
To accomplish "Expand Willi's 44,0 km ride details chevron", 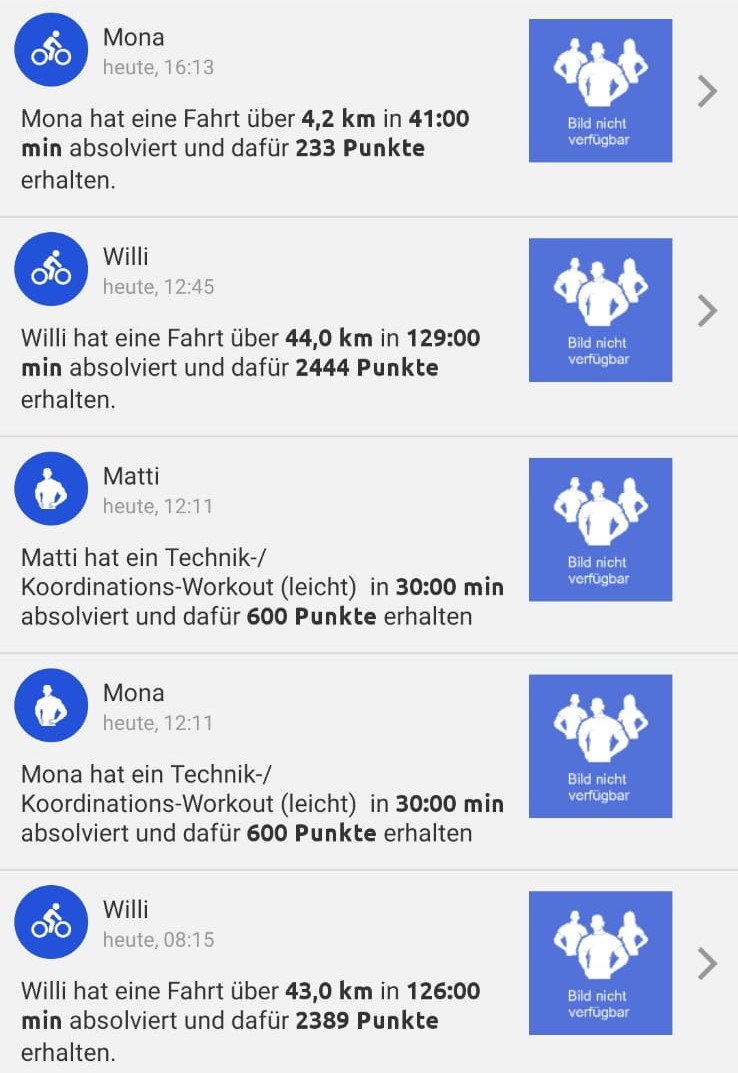I will point(707,311).
